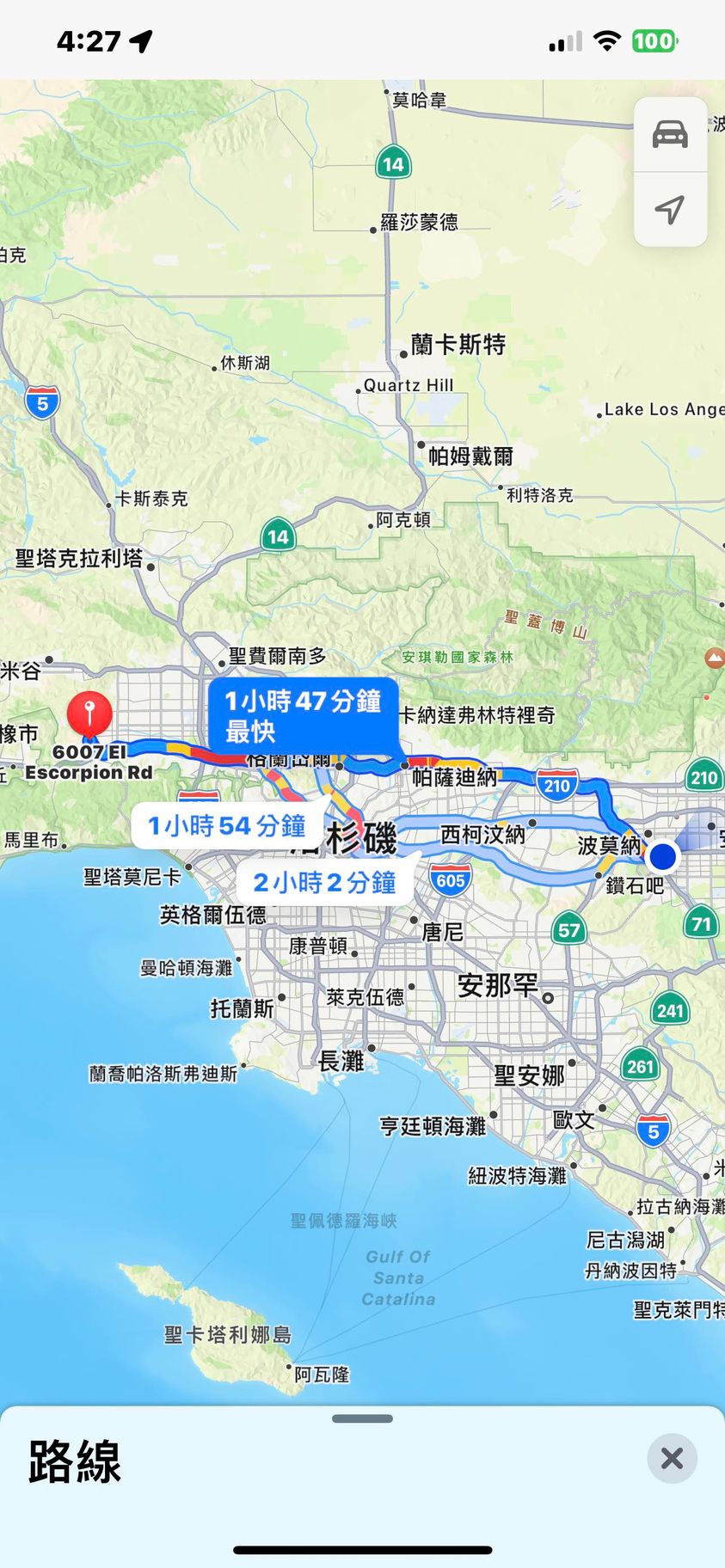The width and height of the screenshot is (725, 1568).
Task: Close the 路線 panel
Action: point(672,1458)
